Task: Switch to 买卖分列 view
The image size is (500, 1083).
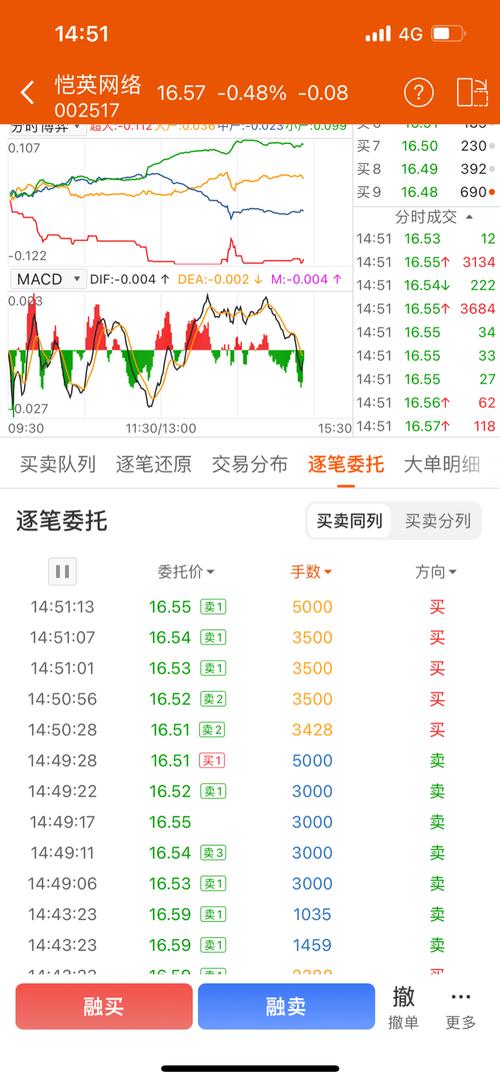Action: (437, 521)
